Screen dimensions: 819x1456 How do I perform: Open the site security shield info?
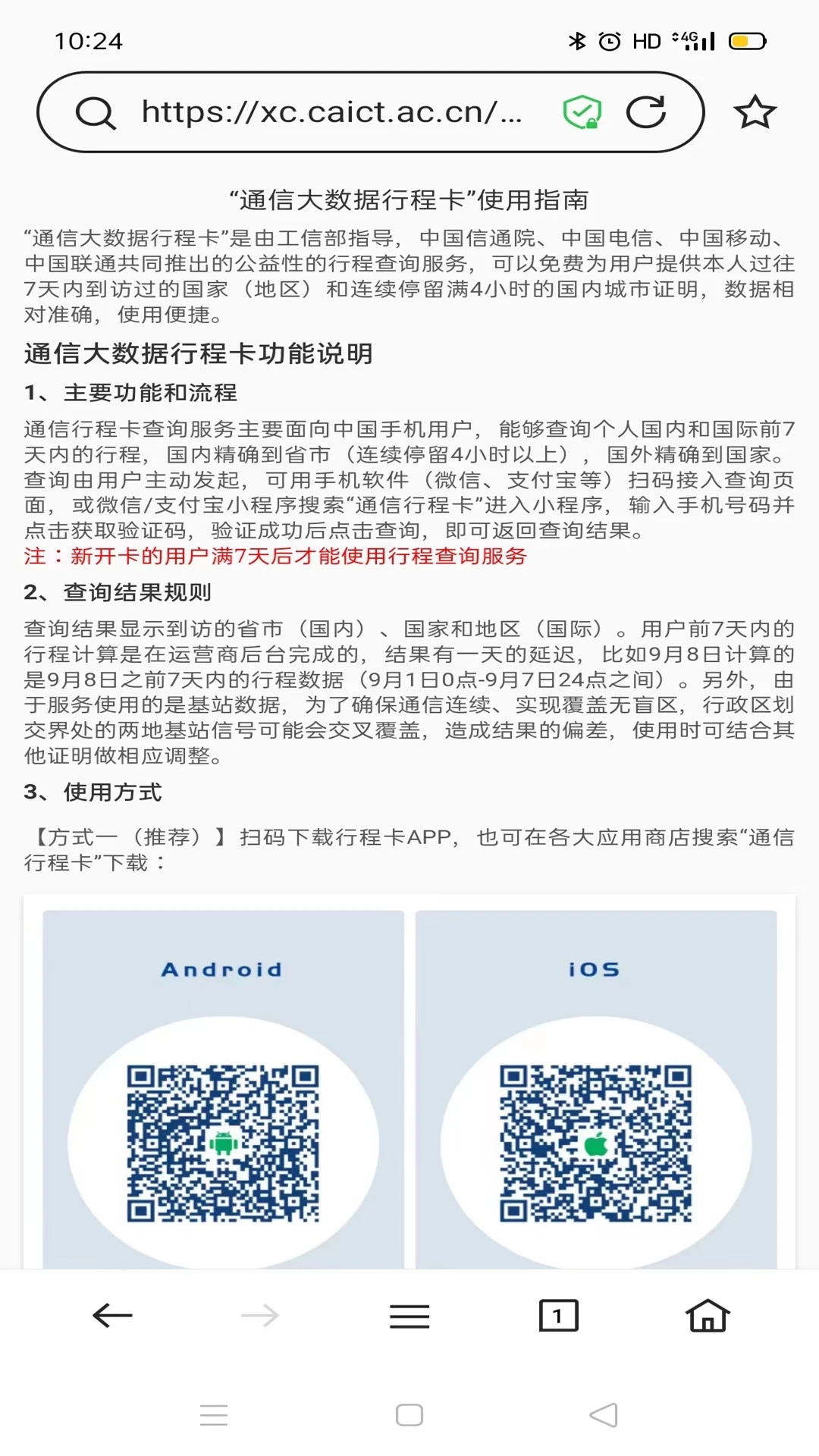point(582,112)
